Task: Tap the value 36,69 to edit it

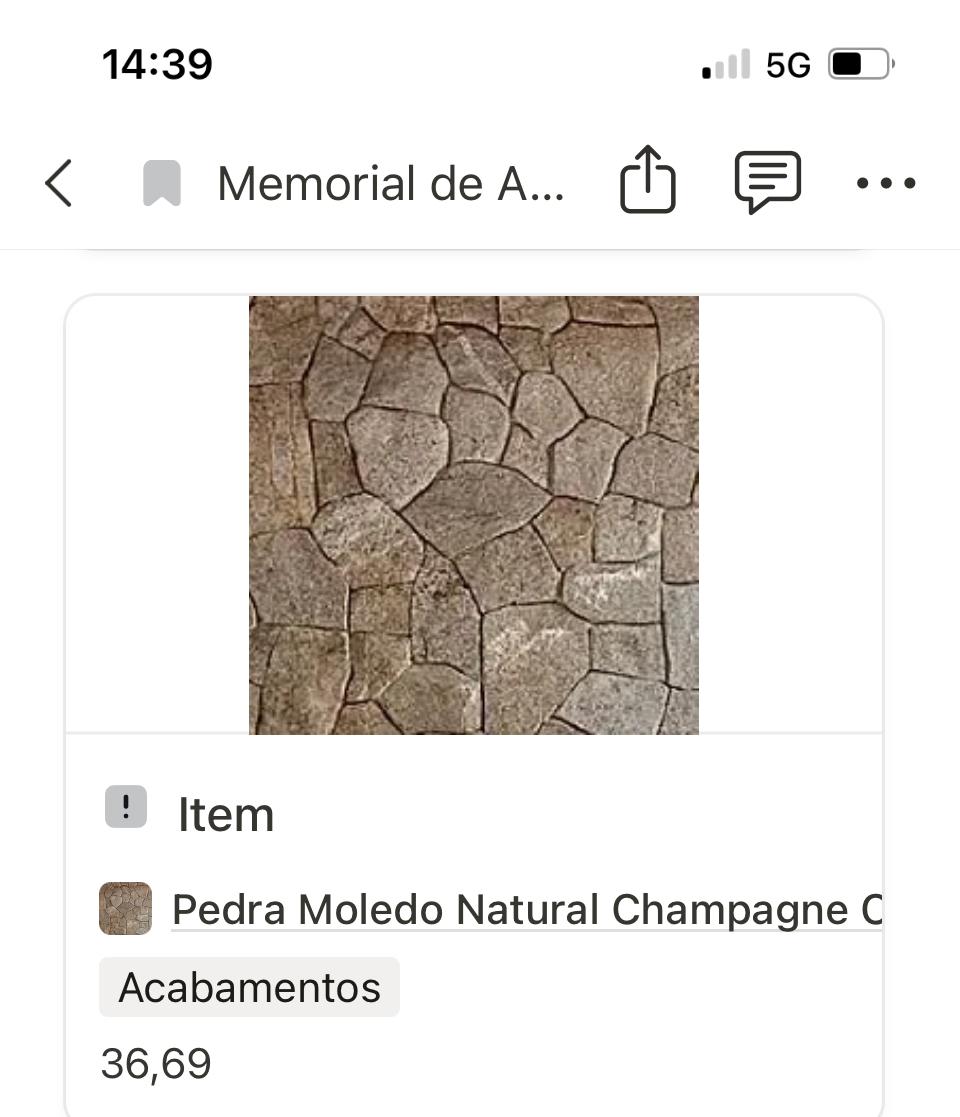Action: pos(157,1064)
